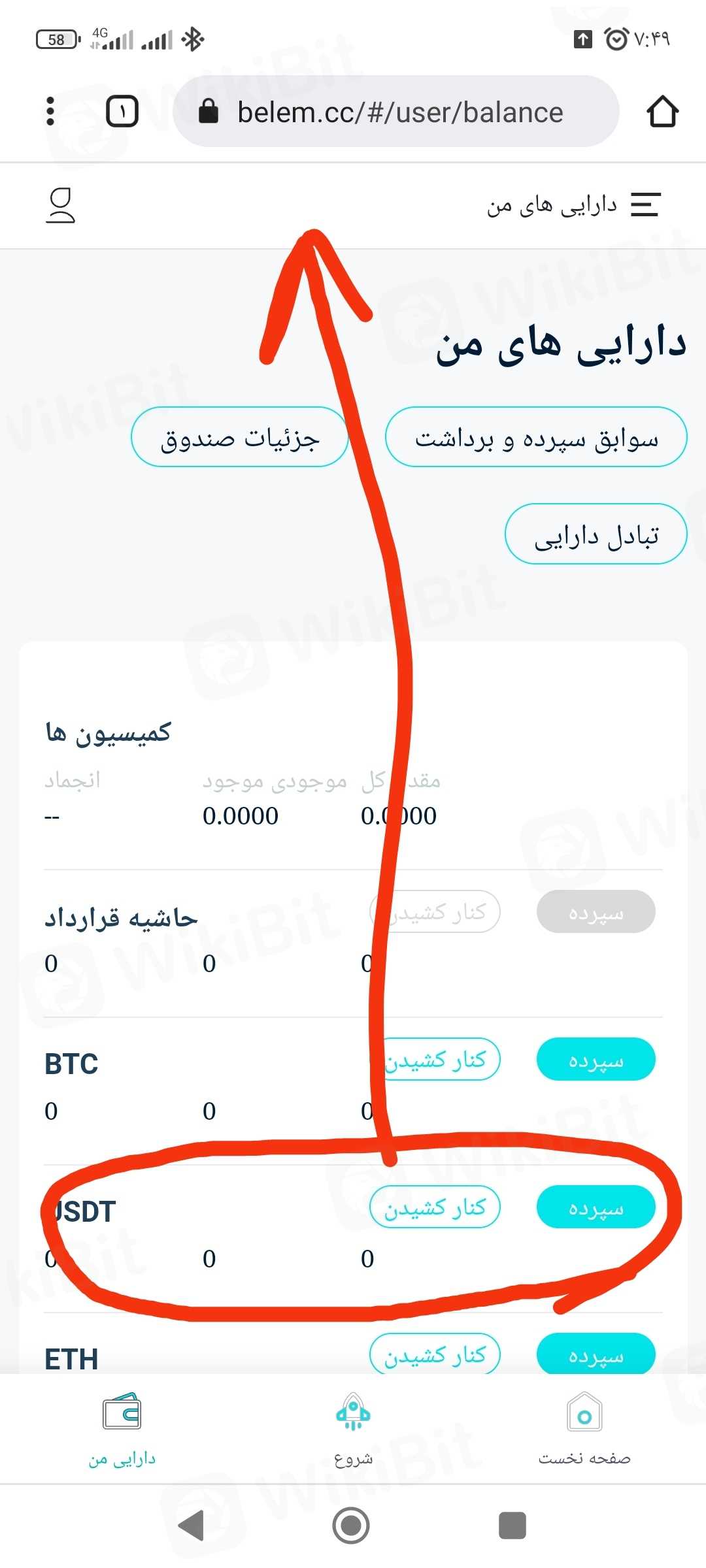
Task: Tap the system back button
Action: coord(191,1526)
